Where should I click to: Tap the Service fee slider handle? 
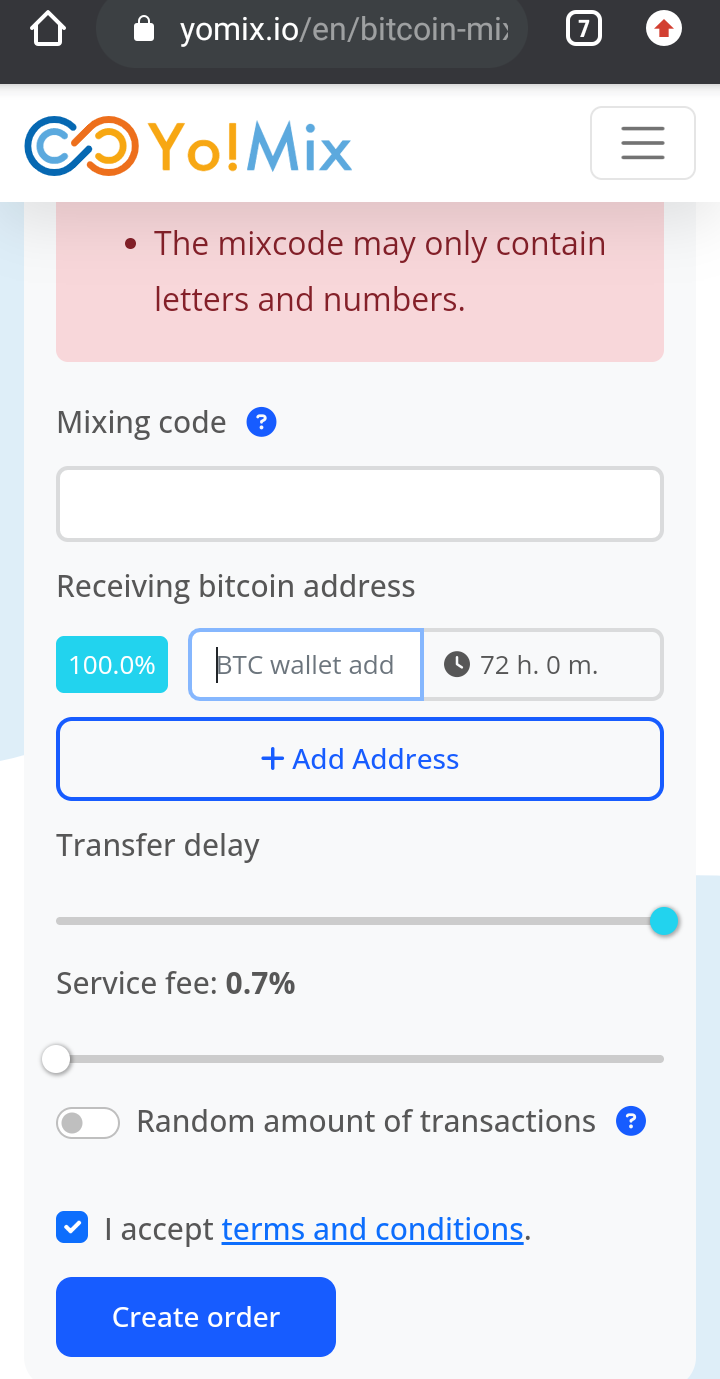57,1059
